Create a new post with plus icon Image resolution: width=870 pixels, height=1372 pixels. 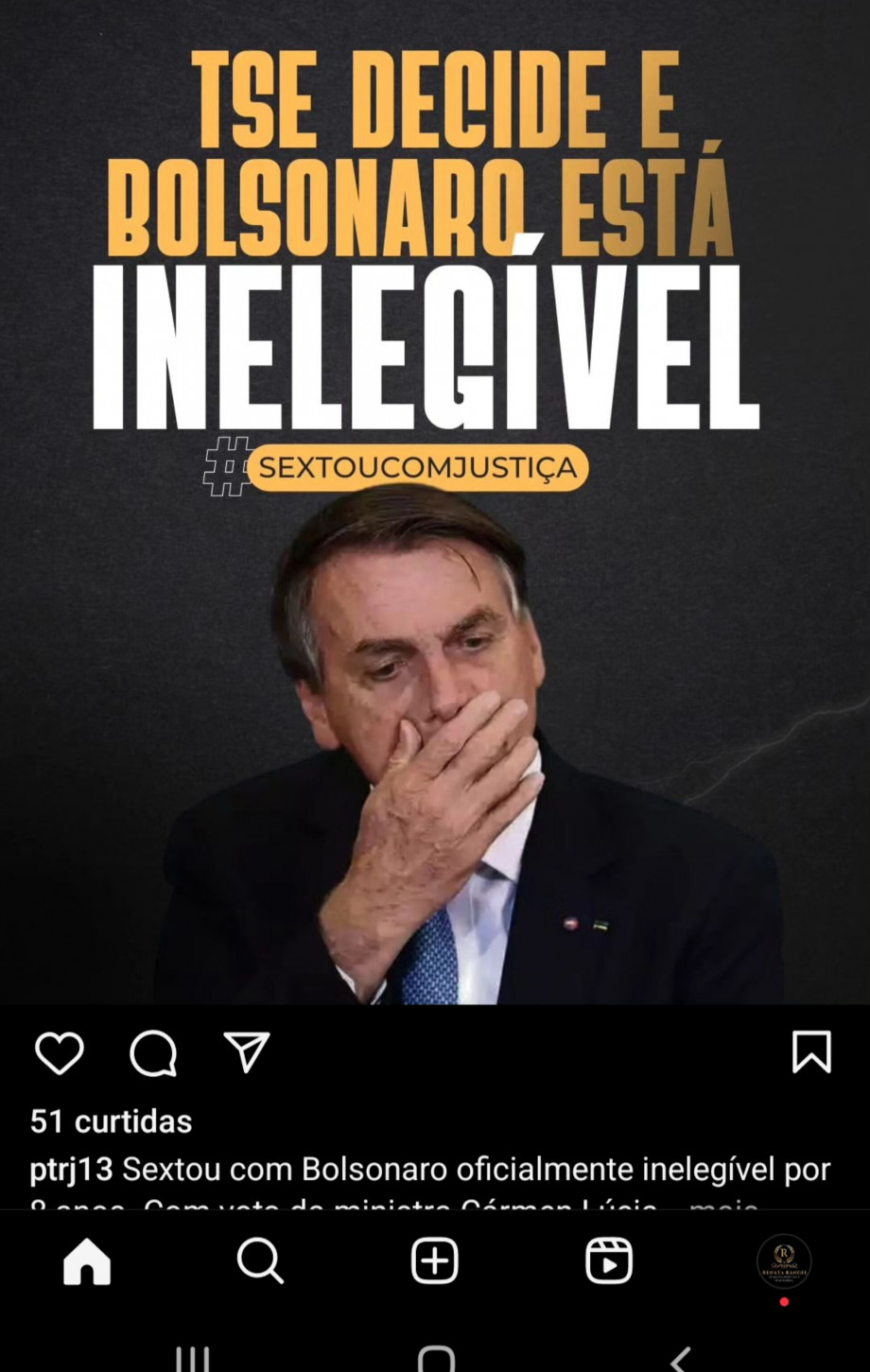point(435,1261)
